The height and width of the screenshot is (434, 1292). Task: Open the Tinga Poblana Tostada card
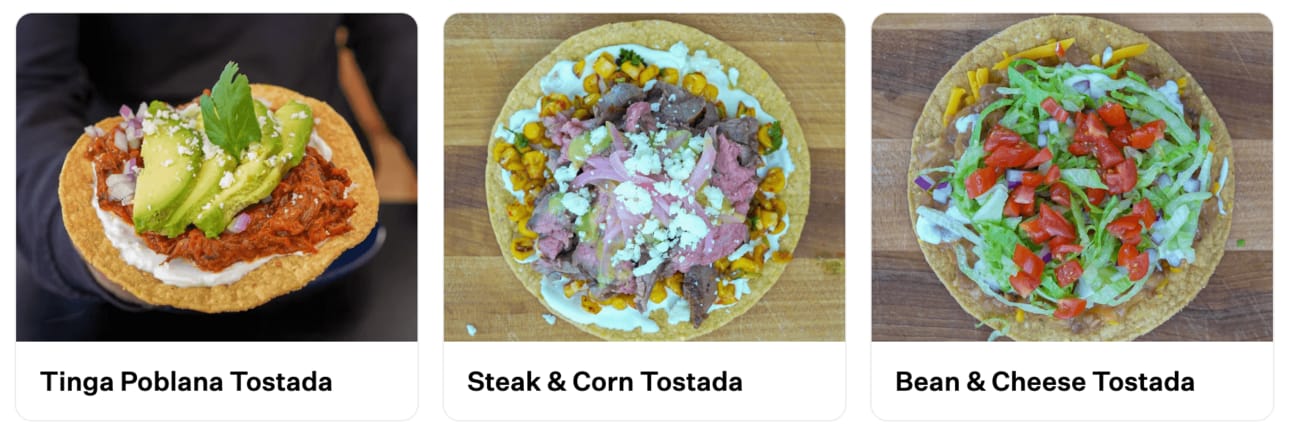pos(216,216)
